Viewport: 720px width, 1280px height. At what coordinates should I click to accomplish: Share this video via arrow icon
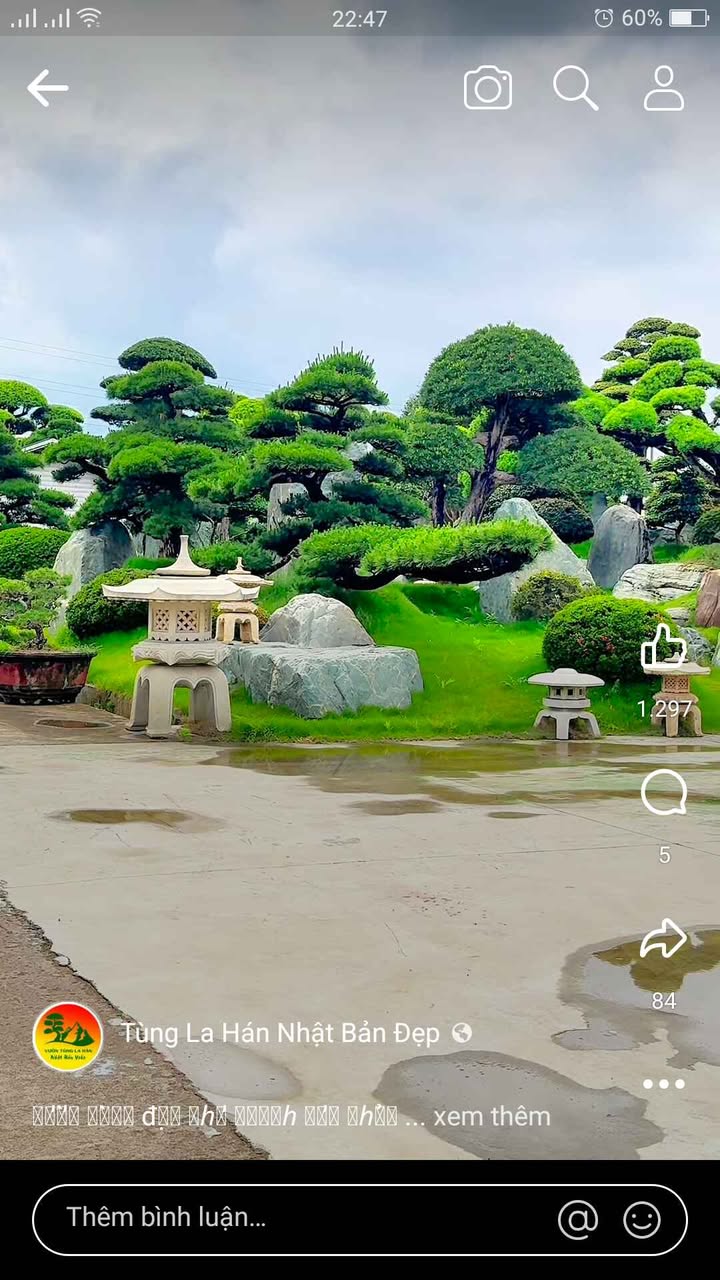(x=664, y=939)
